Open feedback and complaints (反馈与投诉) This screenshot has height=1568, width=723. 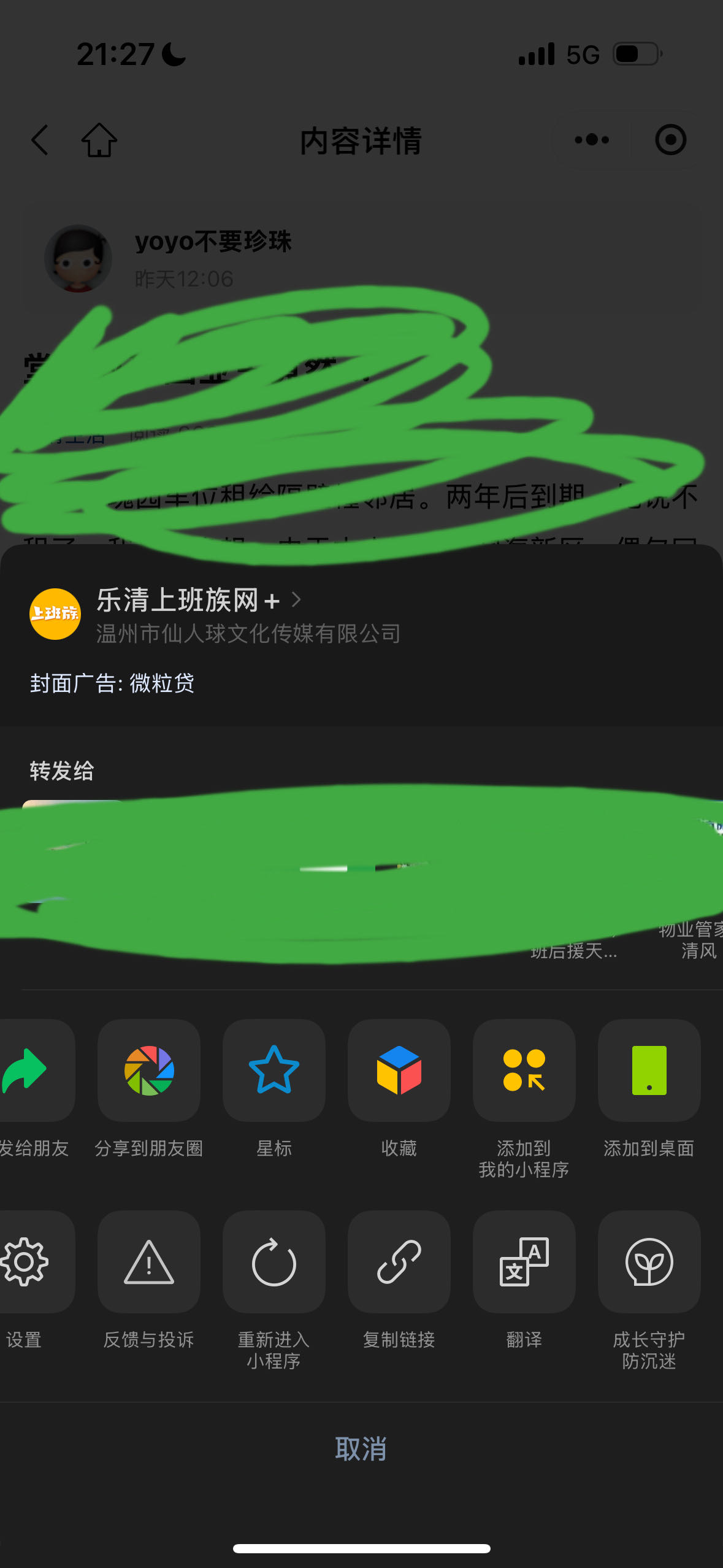[x=149, y=1262]
